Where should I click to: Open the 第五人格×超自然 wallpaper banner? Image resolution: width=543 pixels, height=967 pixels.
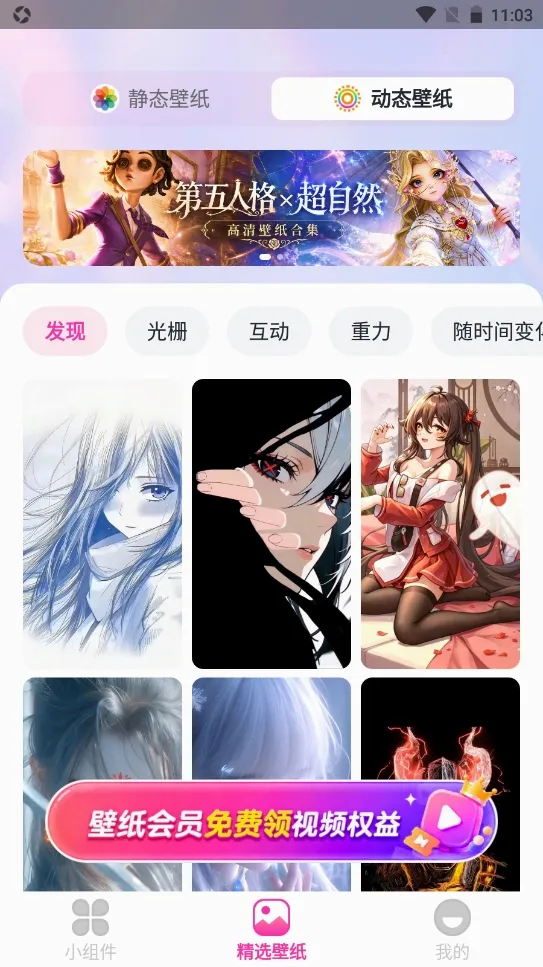272,208
